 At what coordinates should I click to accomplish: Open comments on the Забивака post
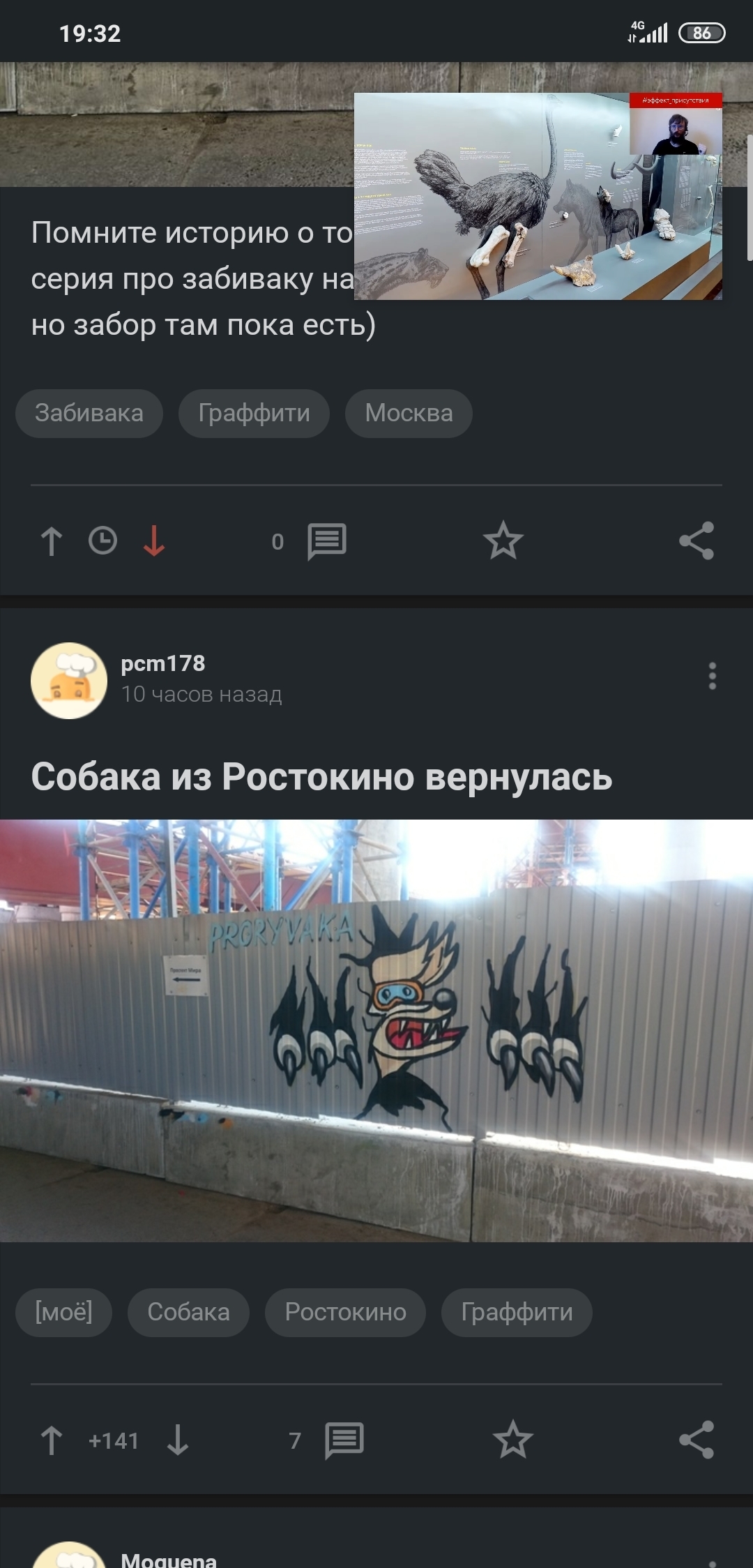tap(326, 541)
